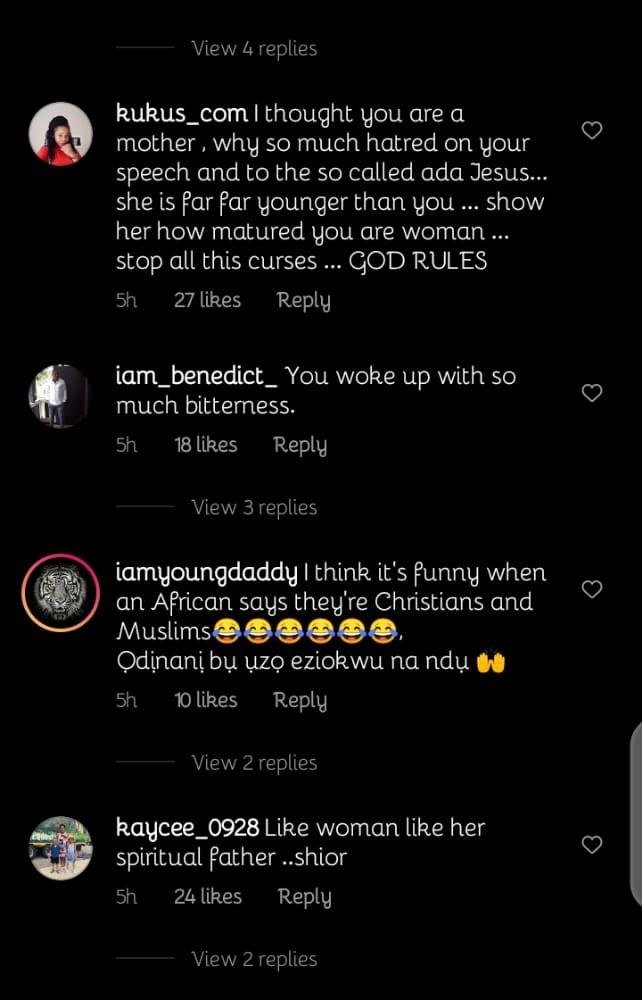Like kaycee_0928's comment

tap(592, 845)
